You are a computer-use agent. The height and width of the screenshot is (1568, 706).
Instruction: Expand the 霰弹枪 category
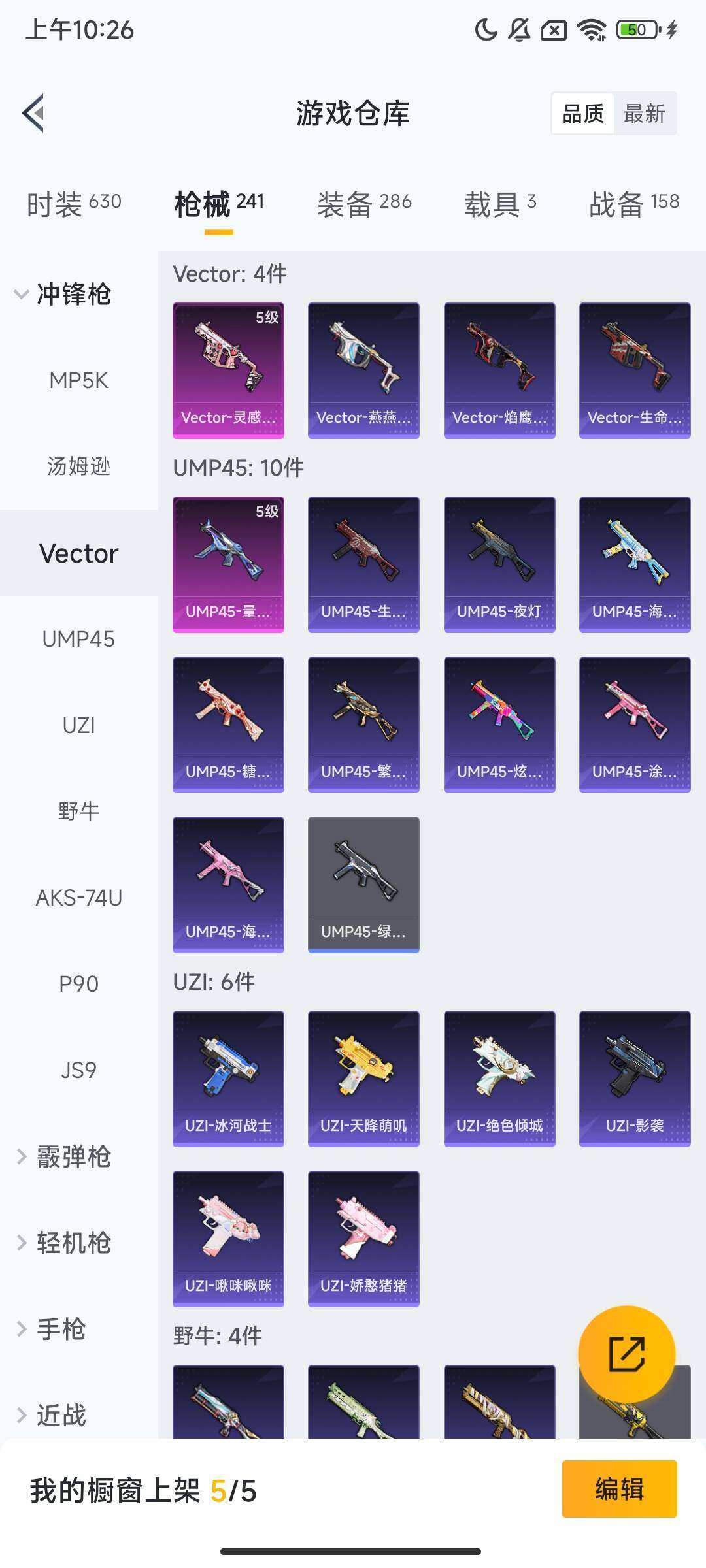coord(65,1156)
